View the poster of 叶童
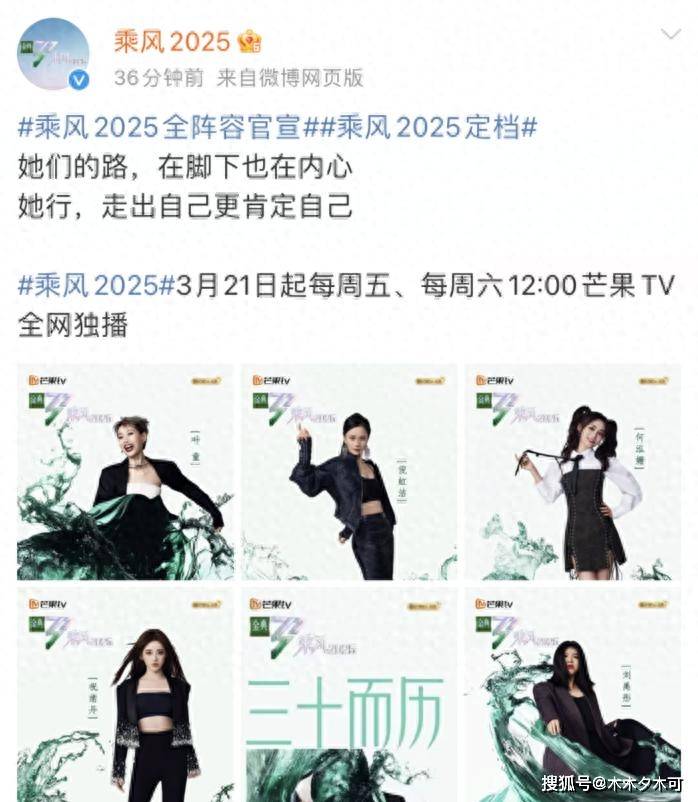This screenshot has width=698, height=802. pyautogui.click(x=126, y=472)
